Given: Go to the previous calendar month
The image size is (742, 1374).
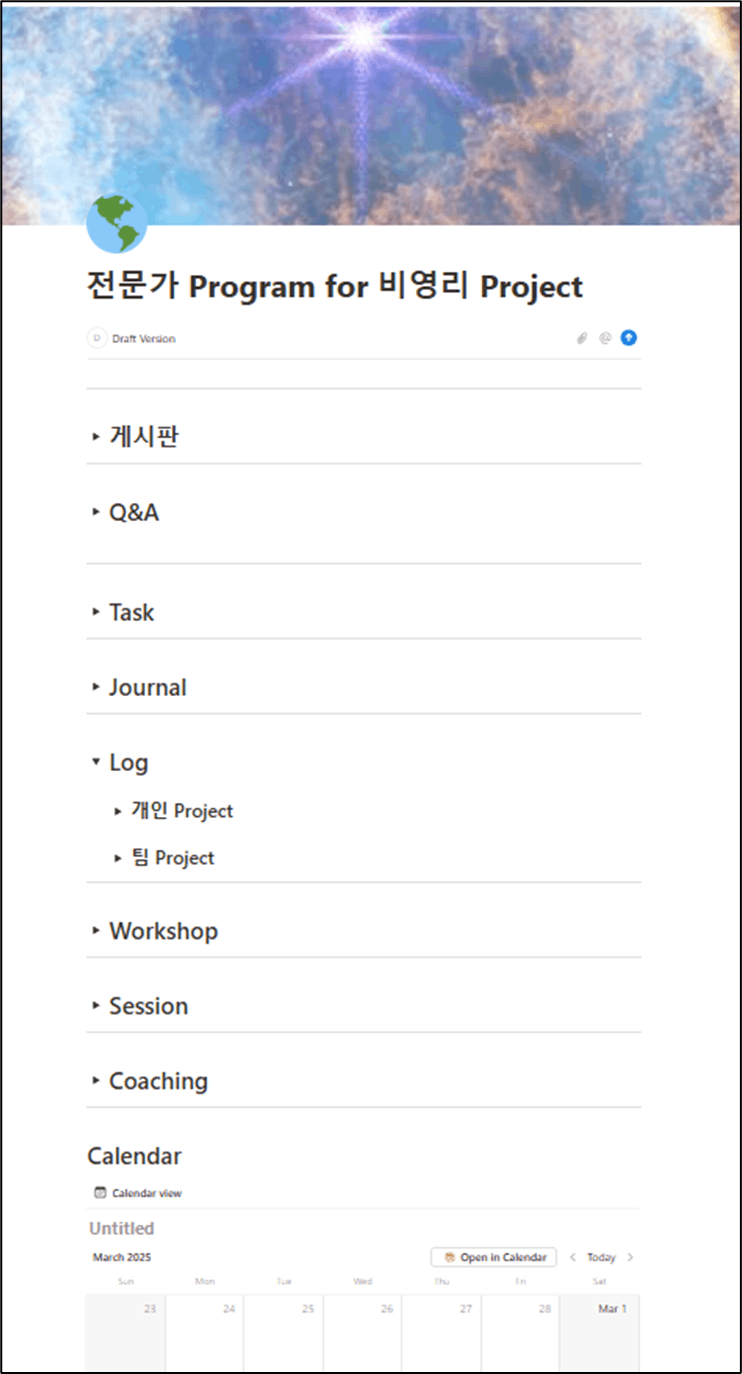Looking at the screenshot, I should (x=573, y=1258).
